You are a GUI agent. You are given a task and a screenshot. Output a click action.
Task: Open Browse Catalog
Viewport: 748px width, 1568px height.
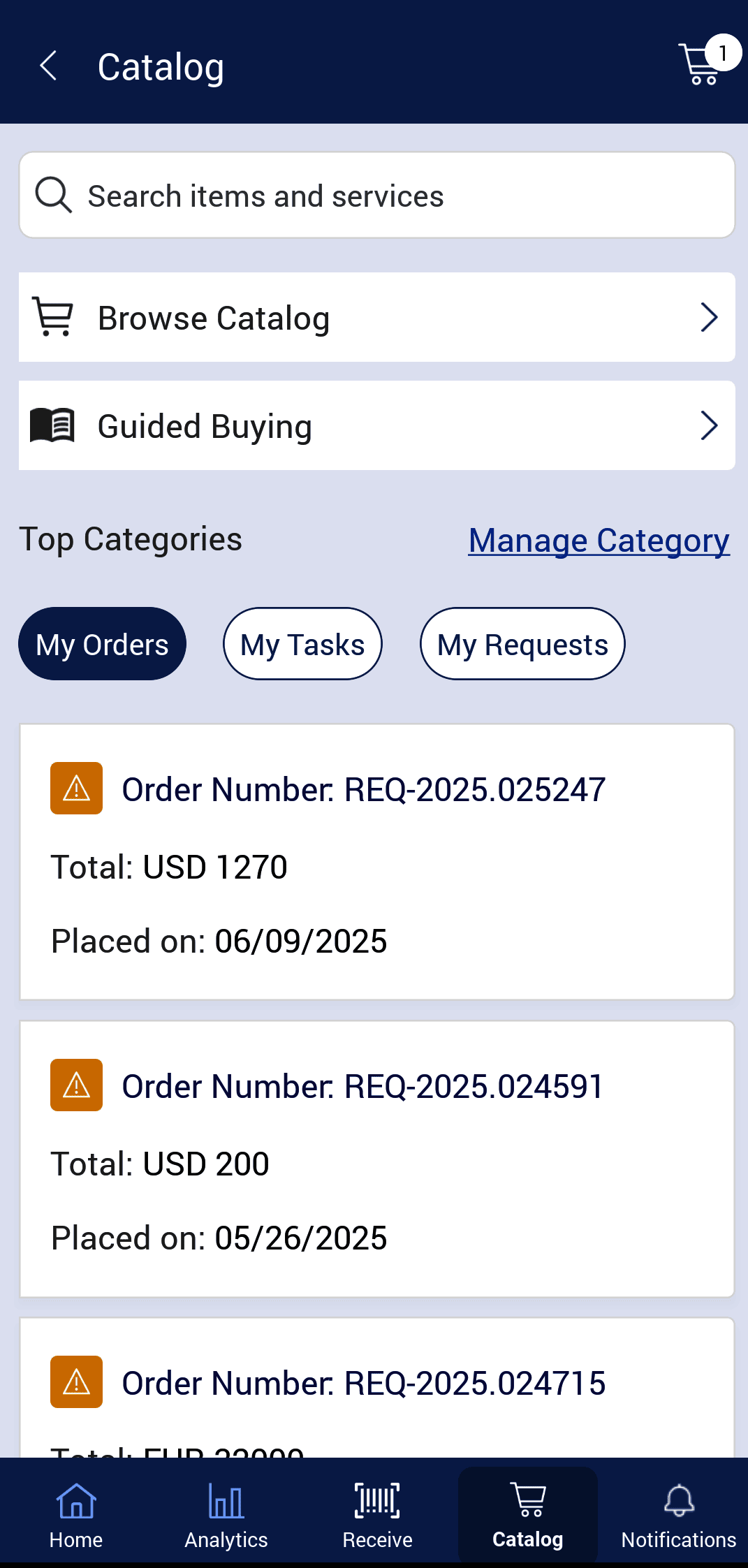point(377,318)
